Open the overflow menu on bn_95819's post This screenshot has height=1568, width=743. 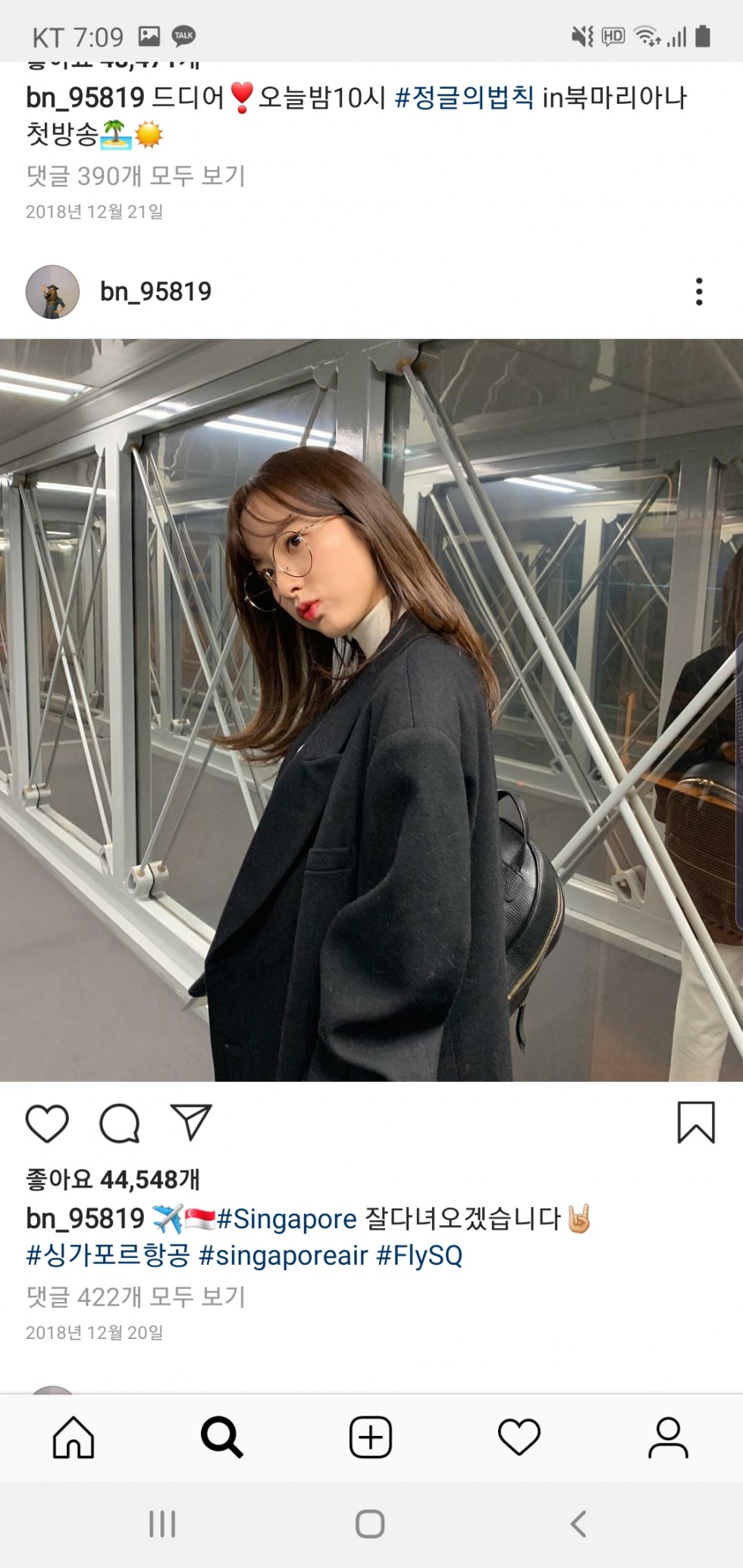[x=698, y=291]
